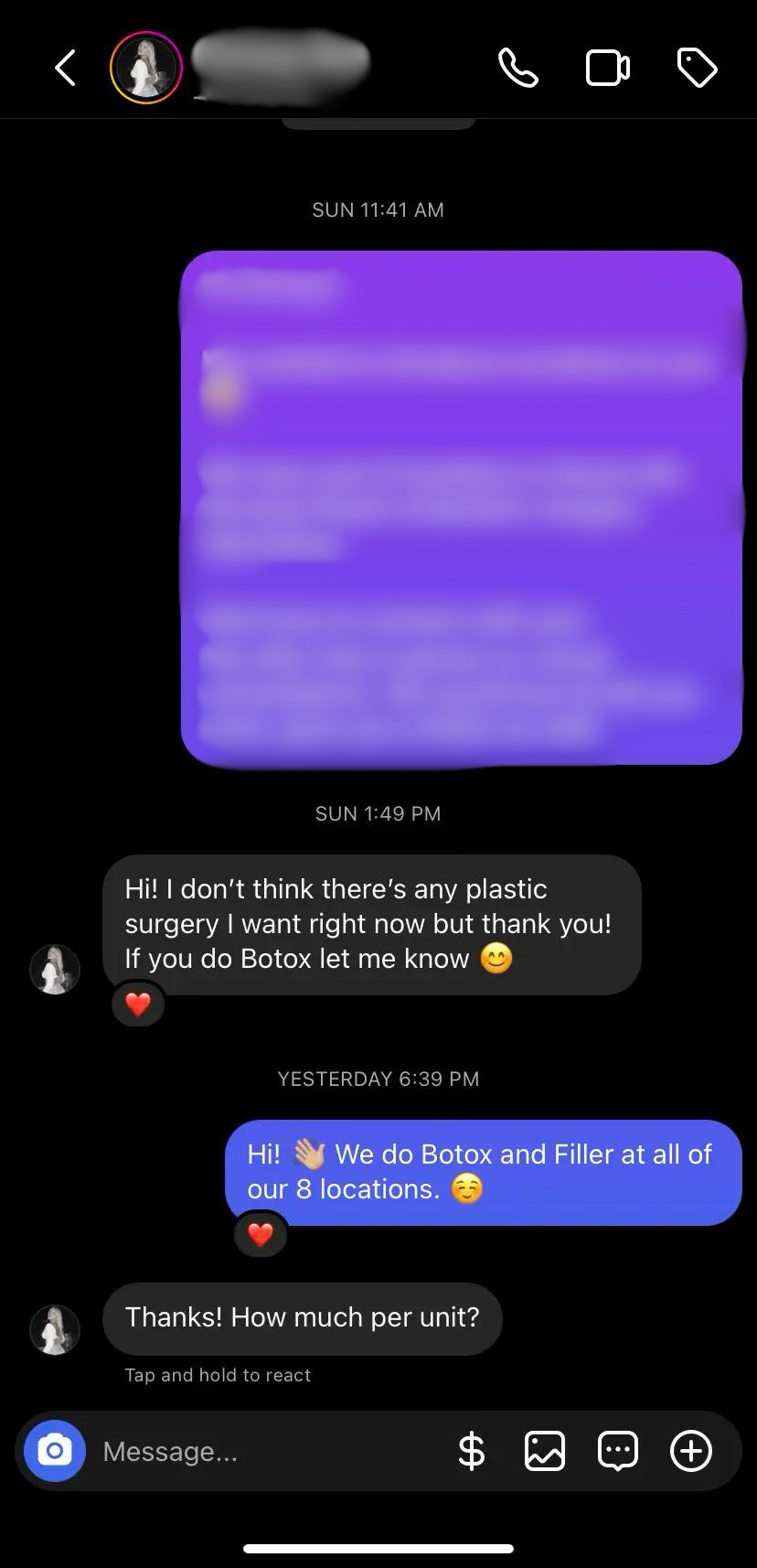757x1568 pixels.
Task: Open the photo gallery picker
Action: pos(545,1451)
